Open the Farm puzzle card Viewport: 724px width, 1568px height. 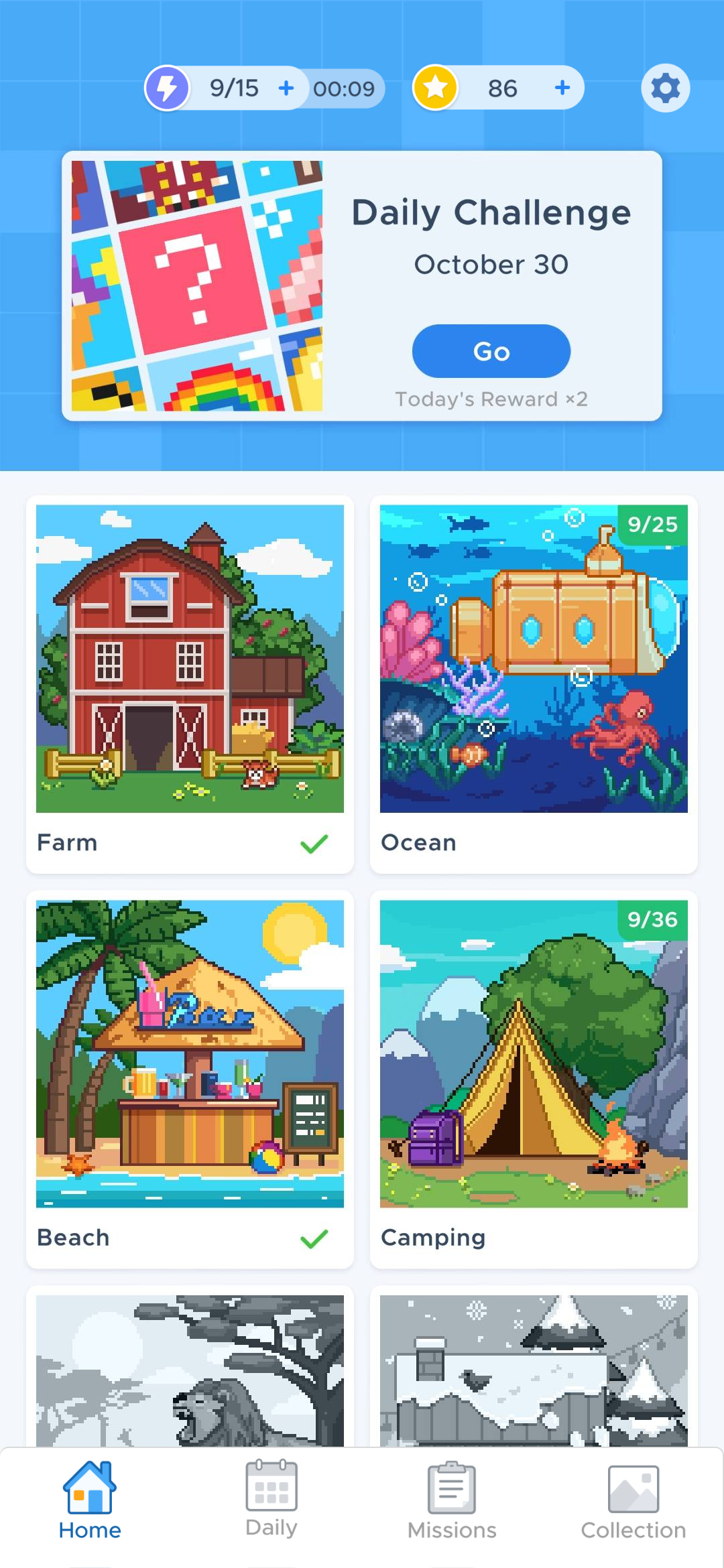tap(190, 683)
